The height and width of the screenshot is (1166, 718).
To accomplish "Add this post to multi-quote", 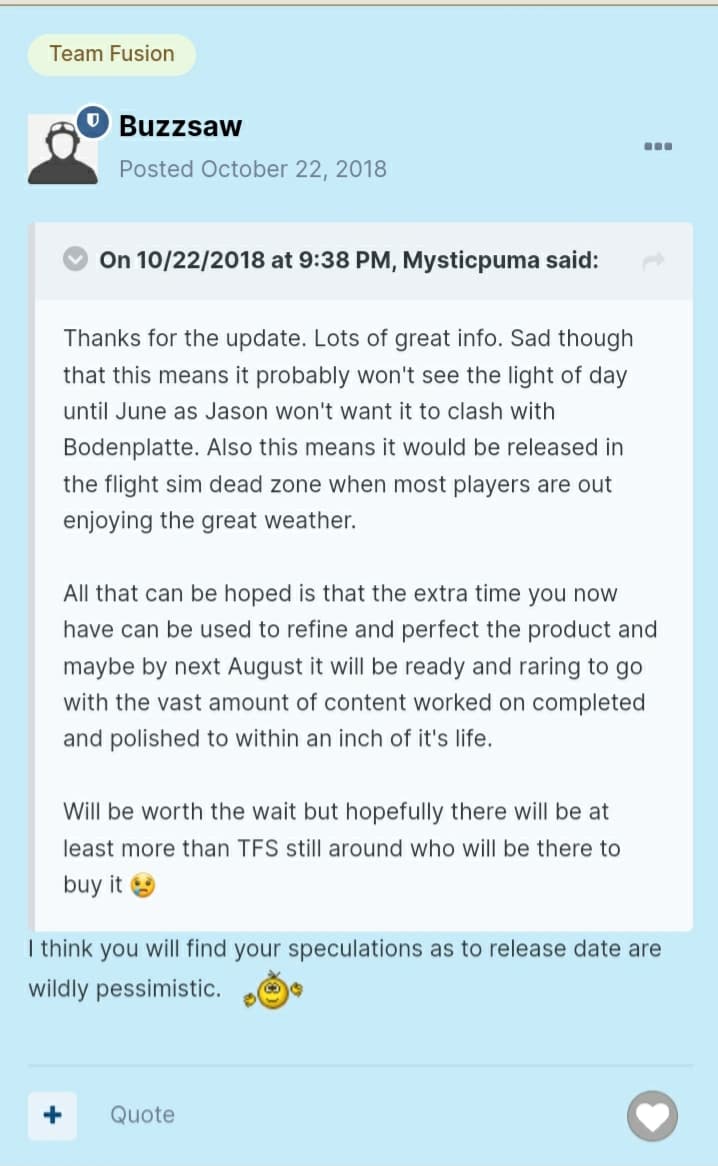I will pyautogui.click(x=53, y=1114).
